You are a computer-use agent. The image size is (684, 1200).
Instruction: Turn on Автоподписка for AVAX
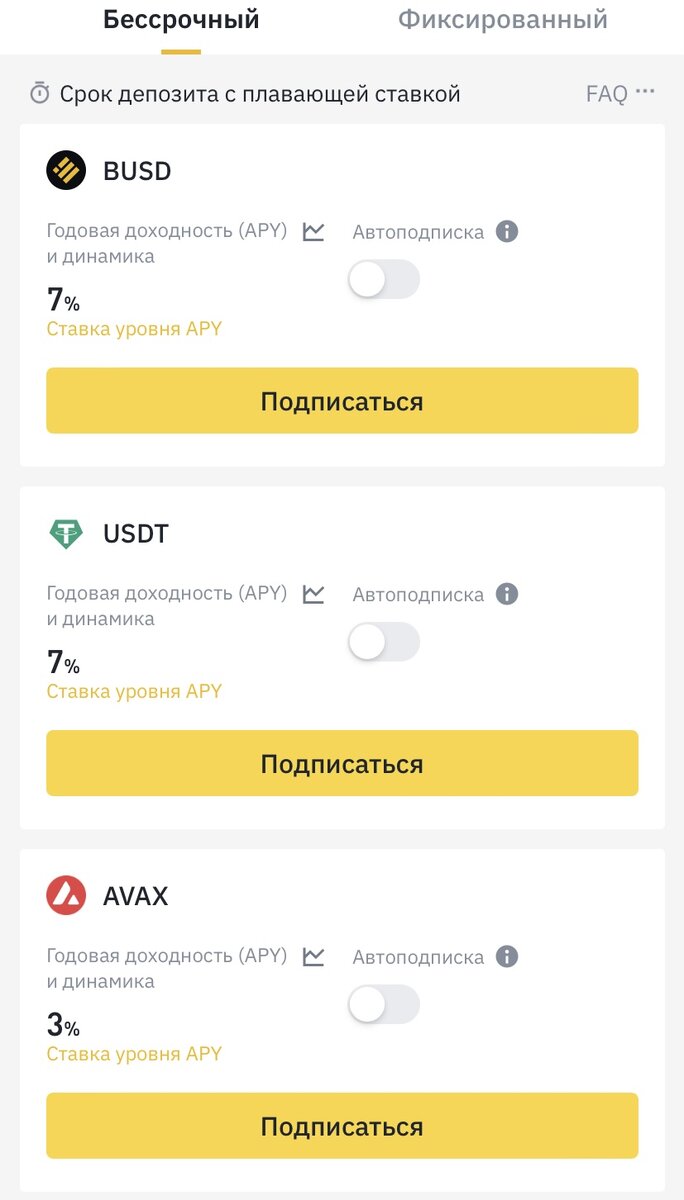(x=384, y=1004)
